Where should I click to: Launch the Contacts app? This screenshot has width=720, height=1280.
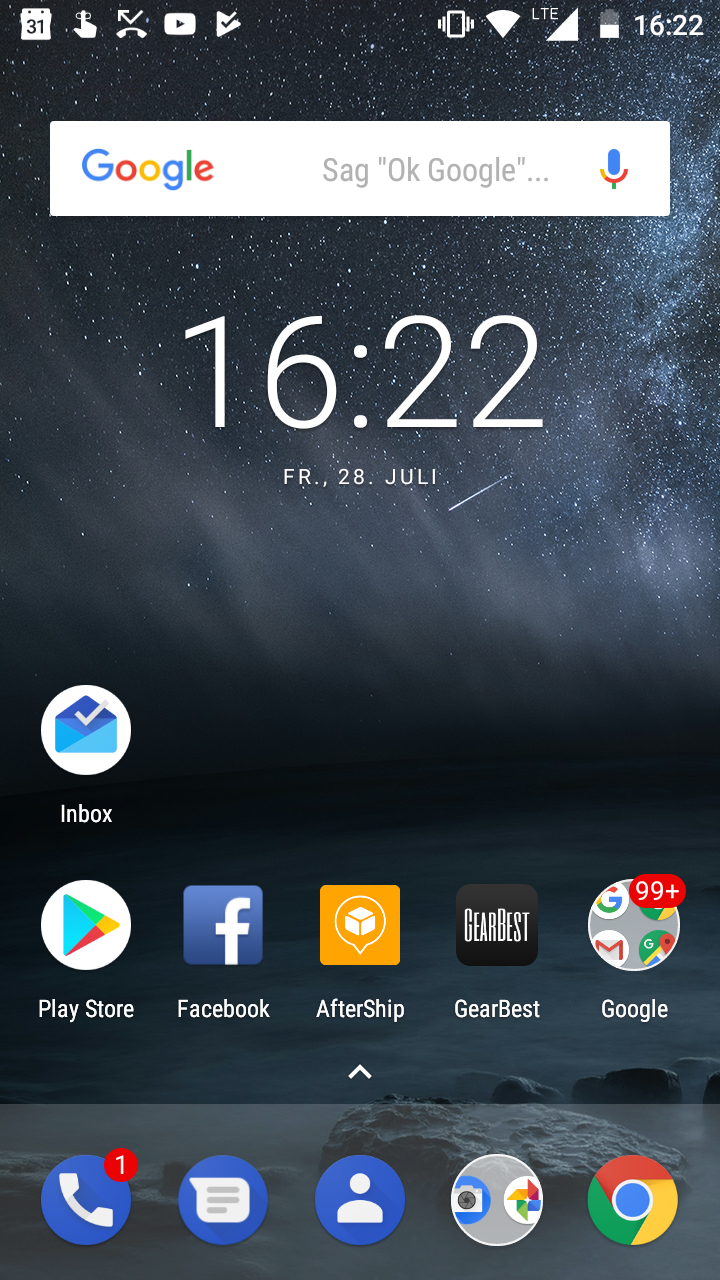[x=360, y=1200]
